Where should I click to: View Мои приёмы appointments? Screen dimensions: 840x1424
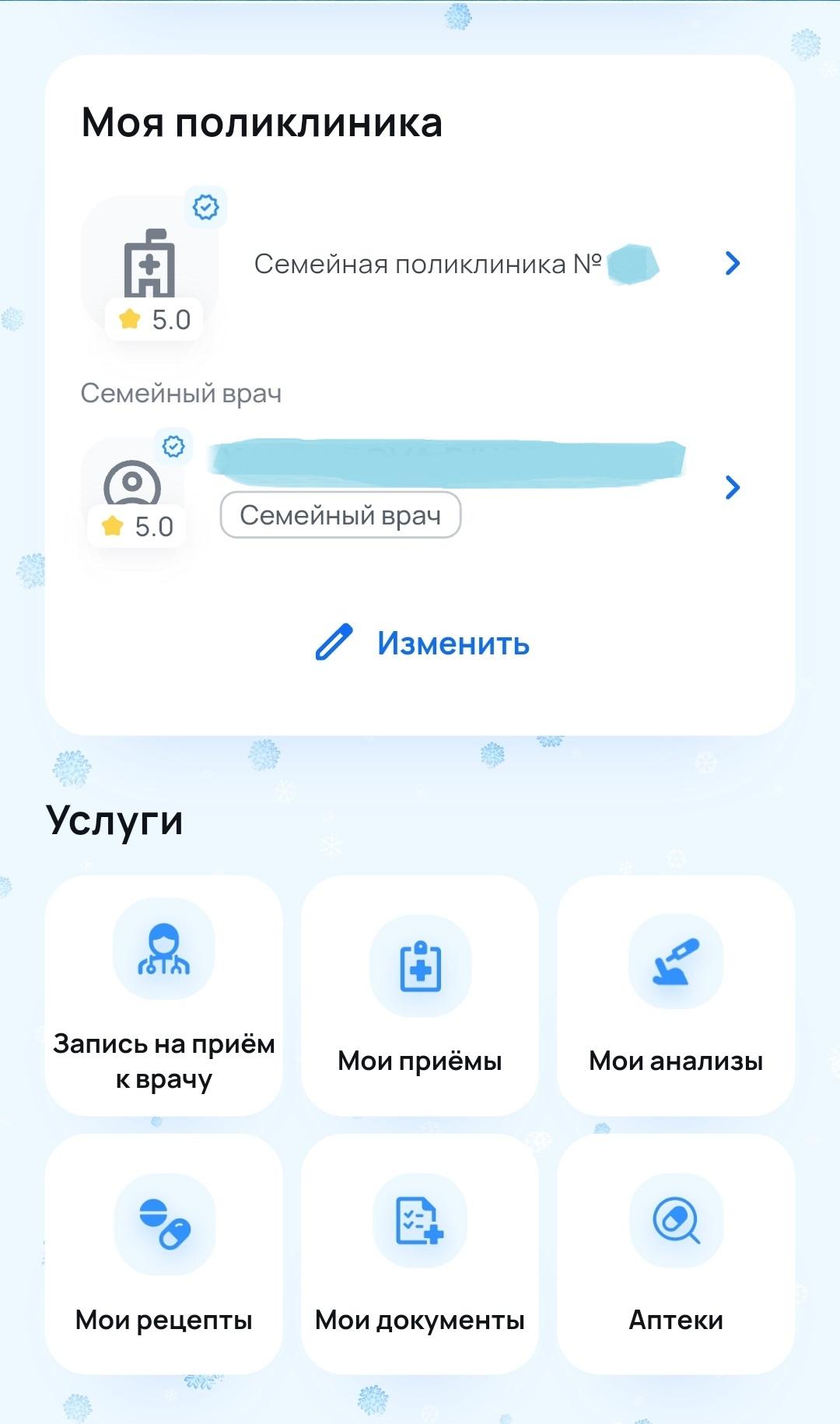click(x=420, y=996)
